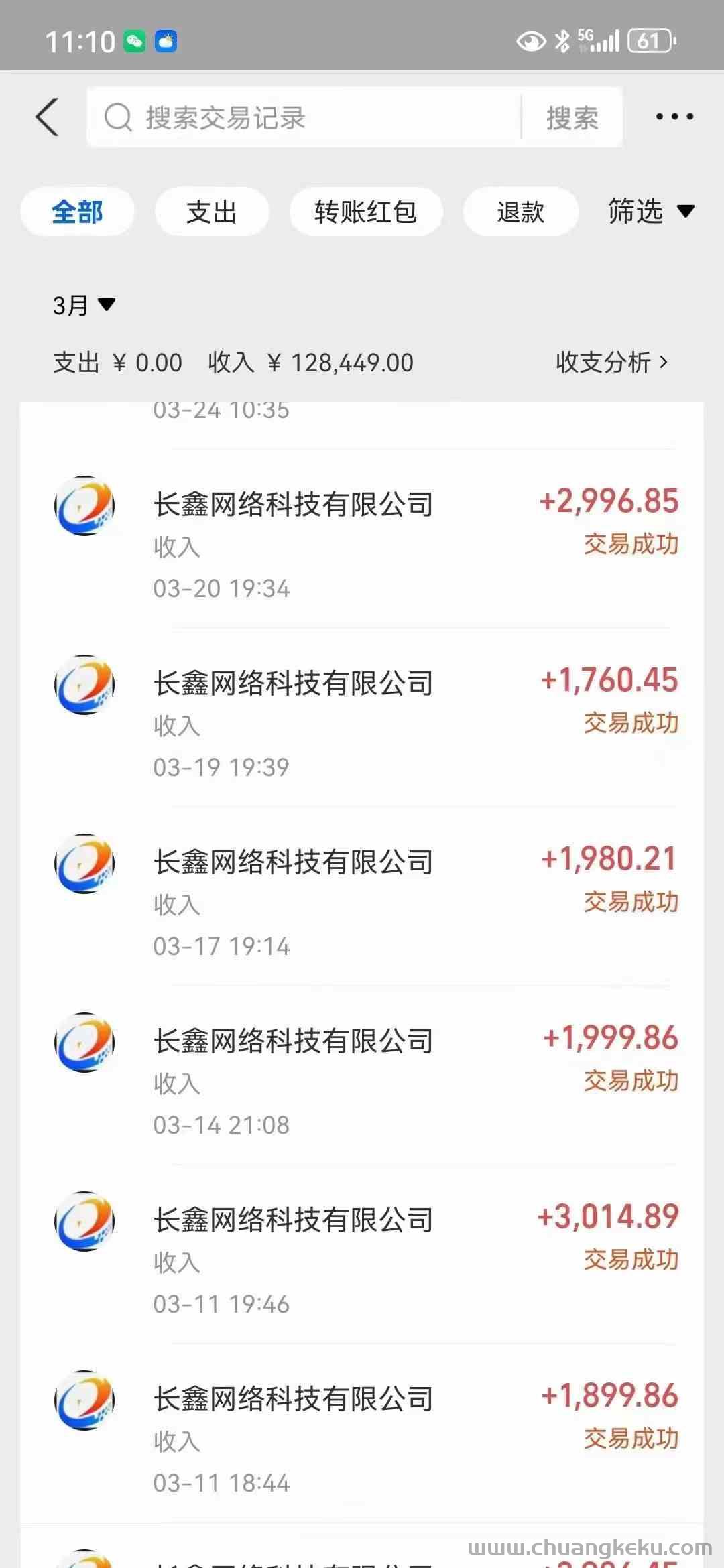724x1568 pixels.
Task: Open the +1,899.86 transaction at 03-11 18:44
Action: [x=362, y=1433]
